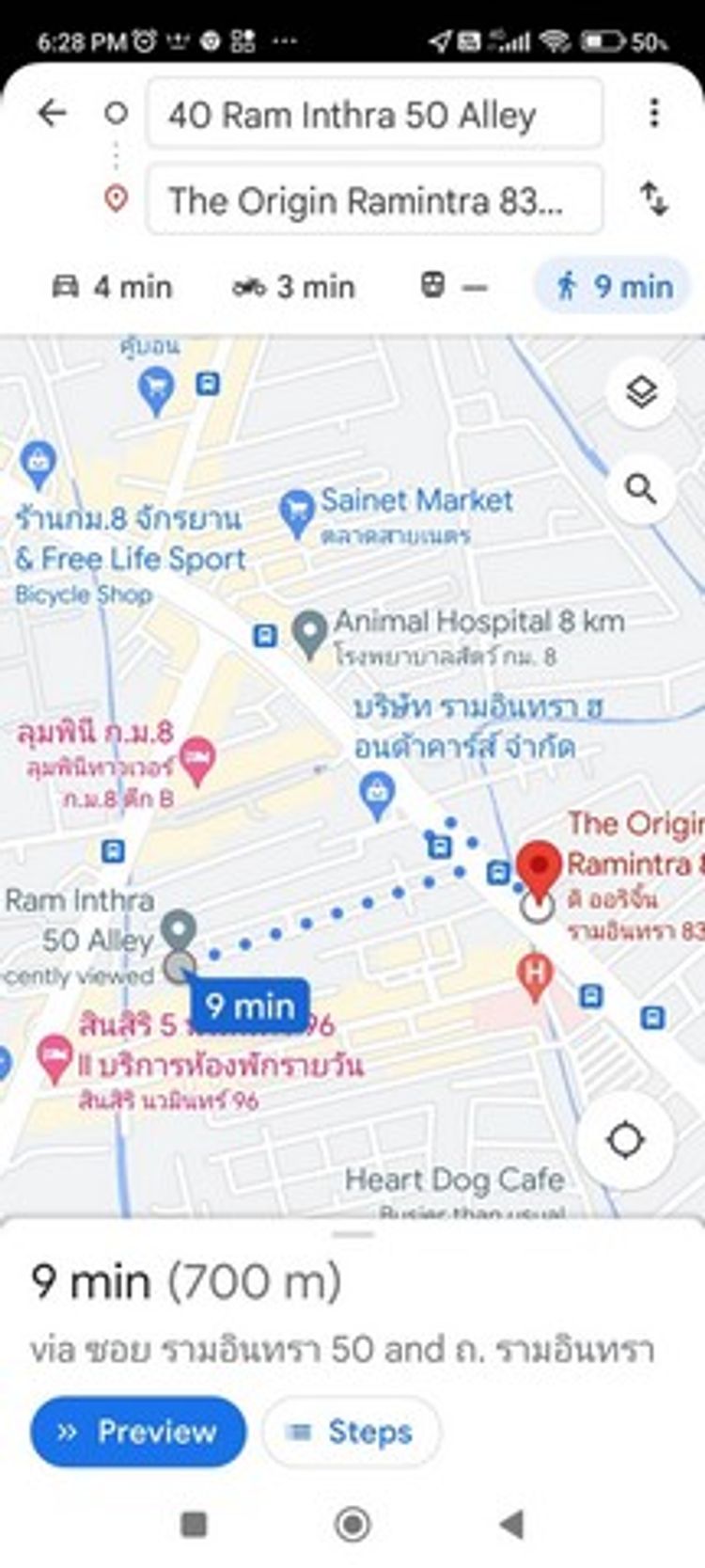This screenshot has height=1568, width=705.
Task: Open the three-dot overflow menu
Action: 654,114
